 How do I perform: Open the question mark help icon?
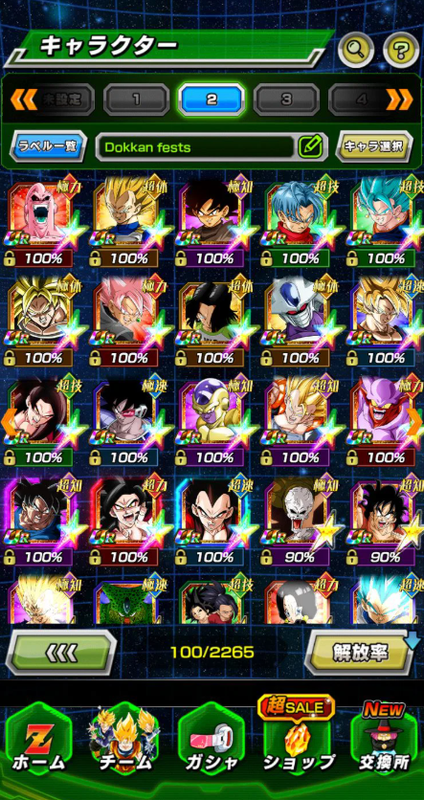tap(401, 49)
